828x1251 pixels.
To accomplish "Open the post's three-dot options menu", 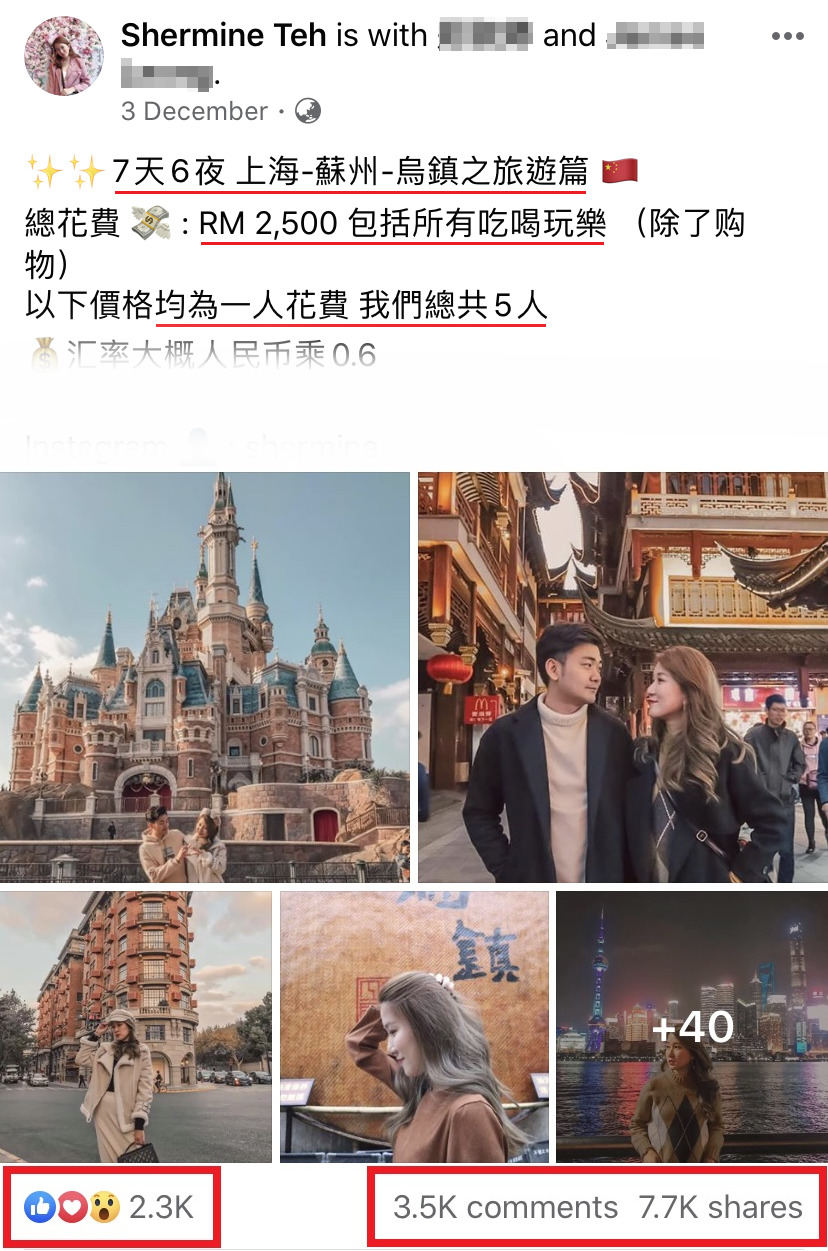I will point(787,37).
